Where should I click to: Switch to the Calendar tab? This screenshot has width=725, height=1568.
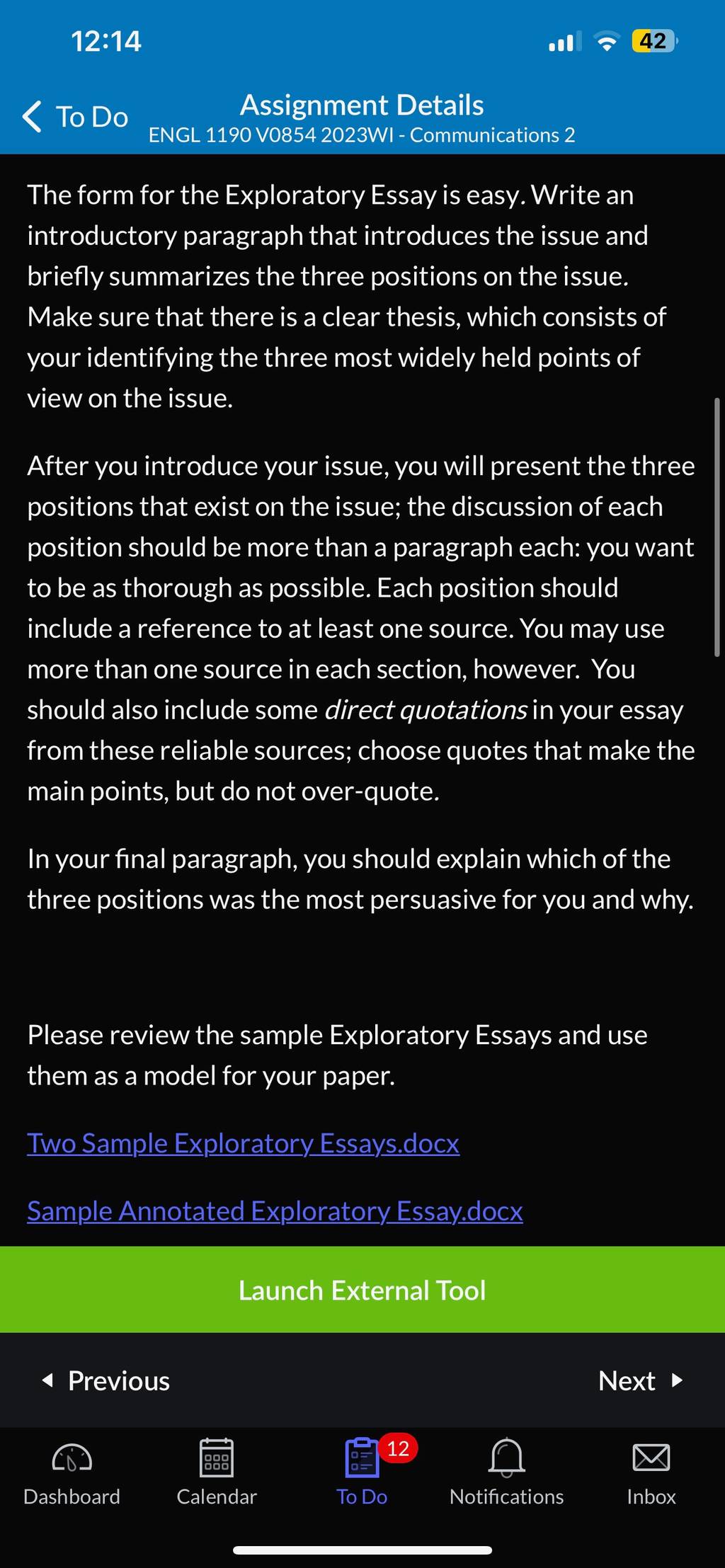(217, 1472)
